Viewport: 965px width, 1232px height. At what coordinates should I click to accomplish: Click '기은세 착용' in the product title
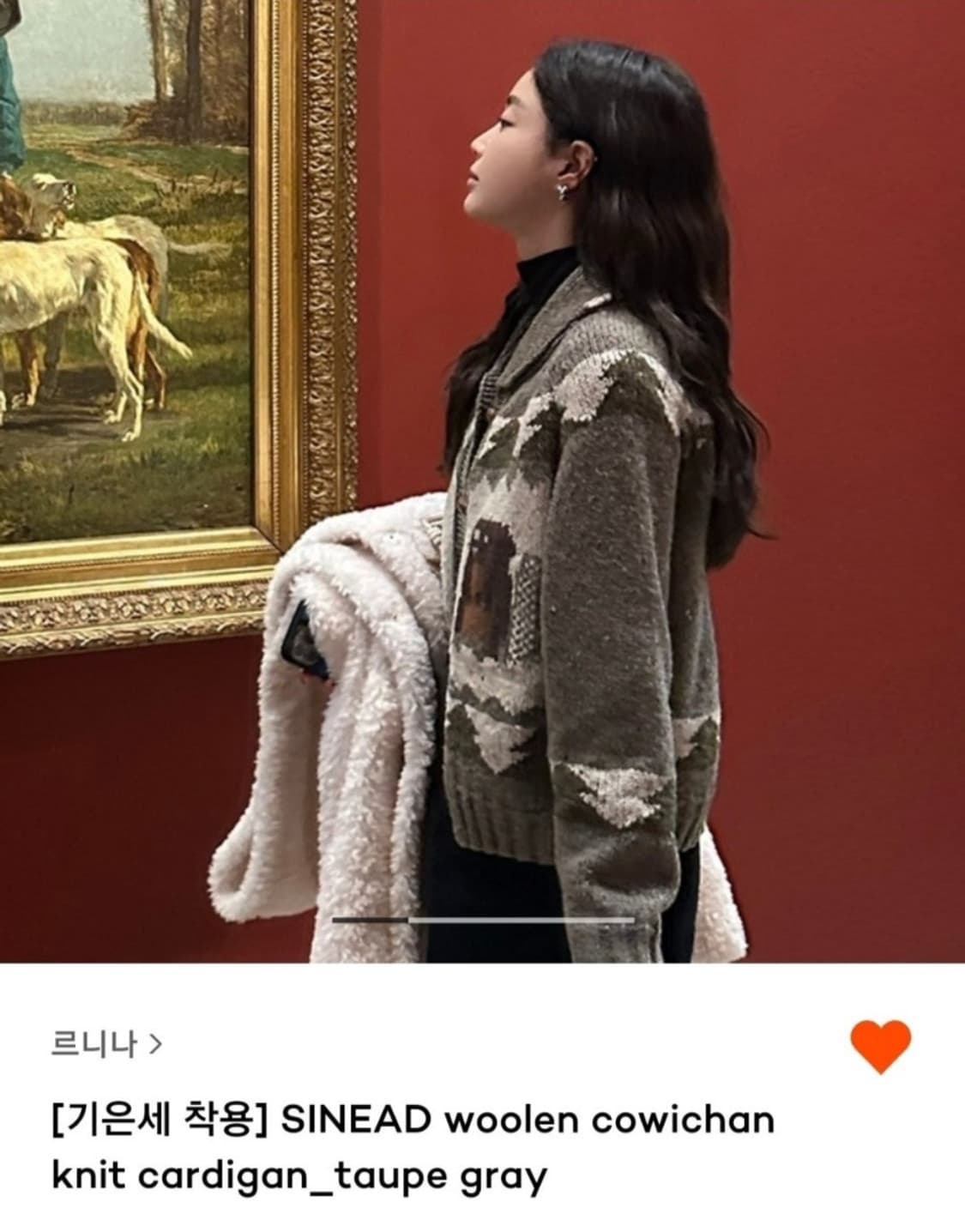coord(146,1118)
